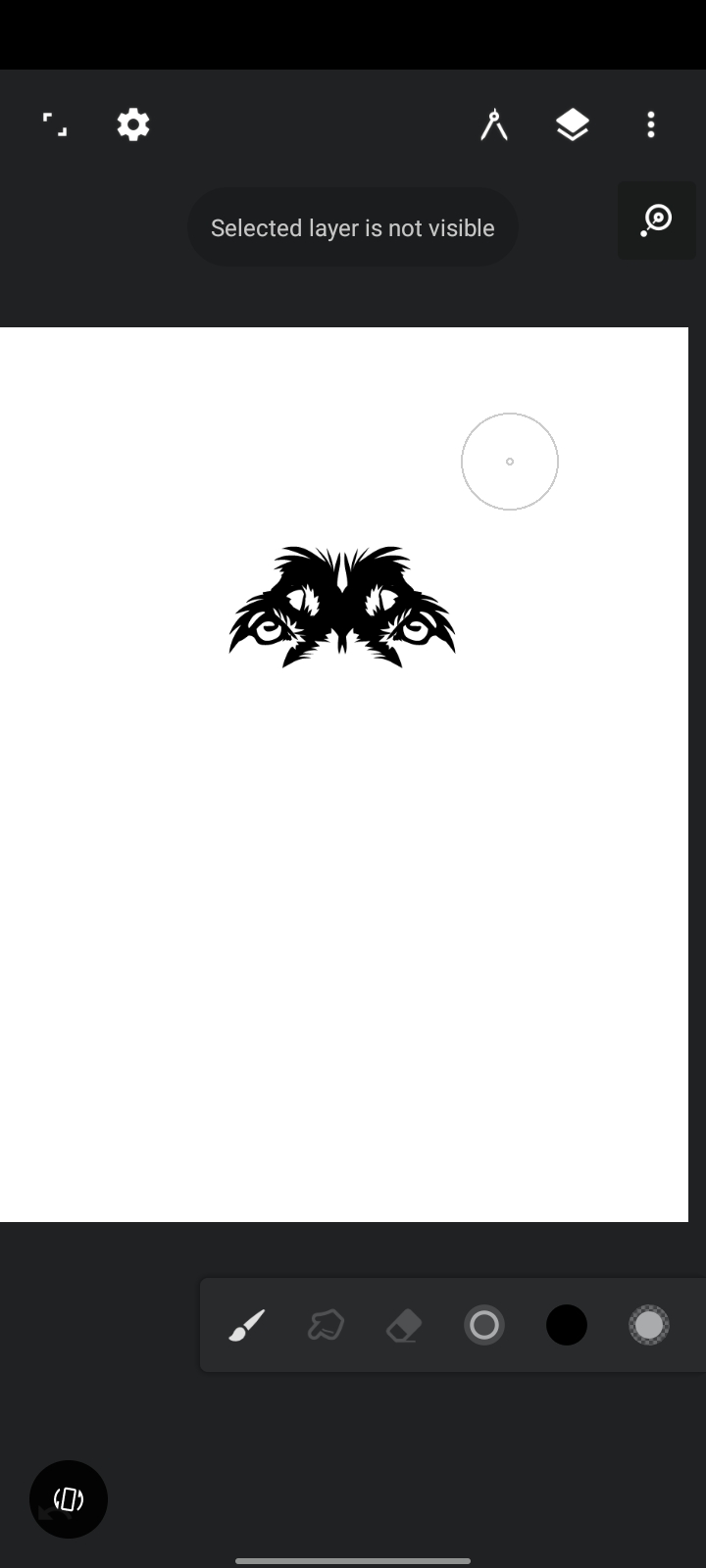Select the brush tool
This screenshot has width=706, height=1568.
[247, 1325]
